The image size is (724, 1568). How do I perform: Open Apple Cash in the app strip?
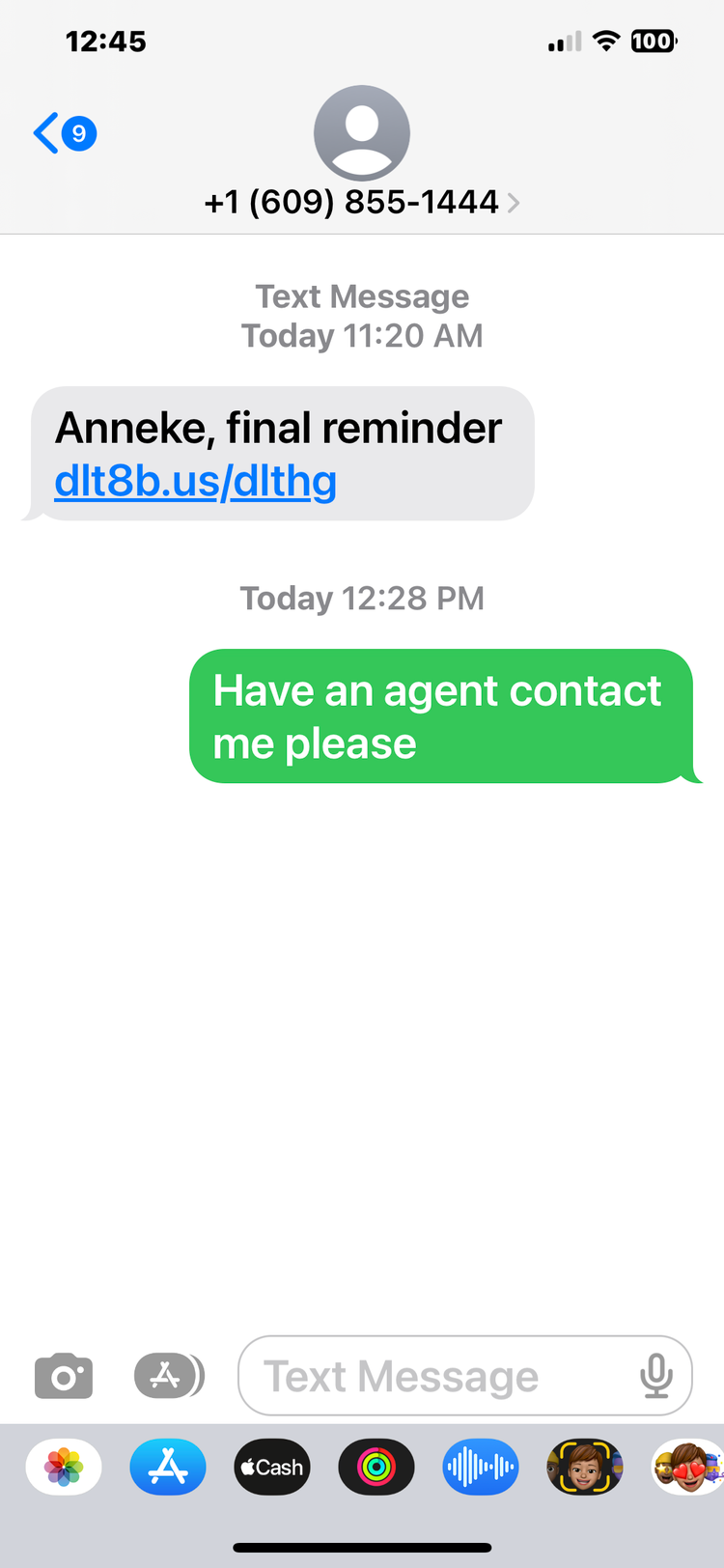tap(272, 1468)
